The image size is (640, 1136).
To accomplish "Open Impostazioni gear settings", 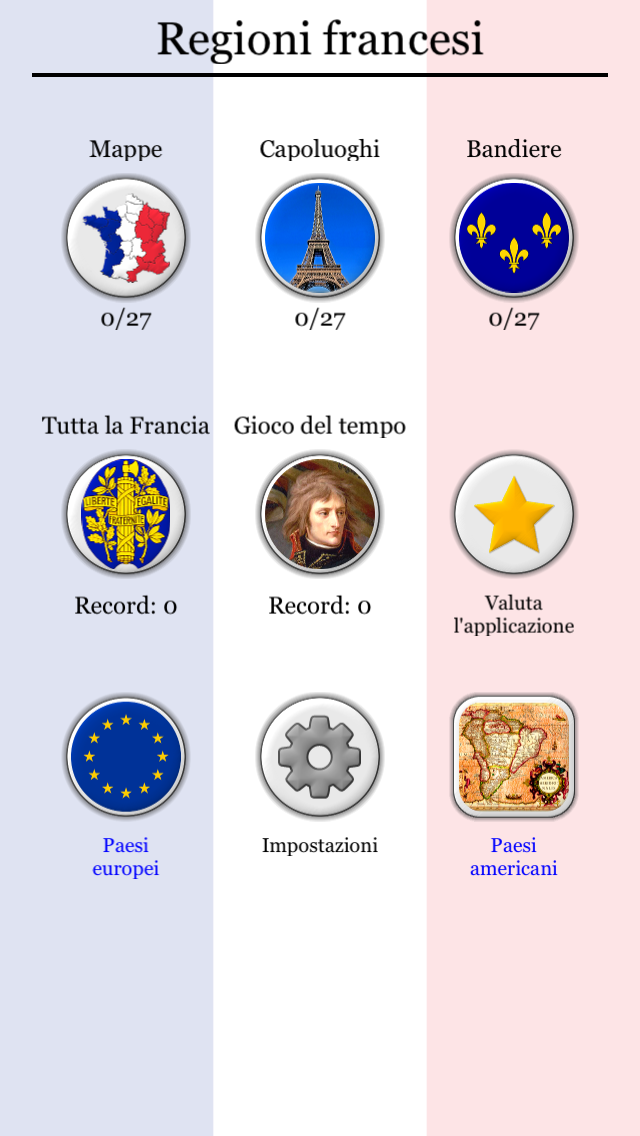I will [320, 757].
